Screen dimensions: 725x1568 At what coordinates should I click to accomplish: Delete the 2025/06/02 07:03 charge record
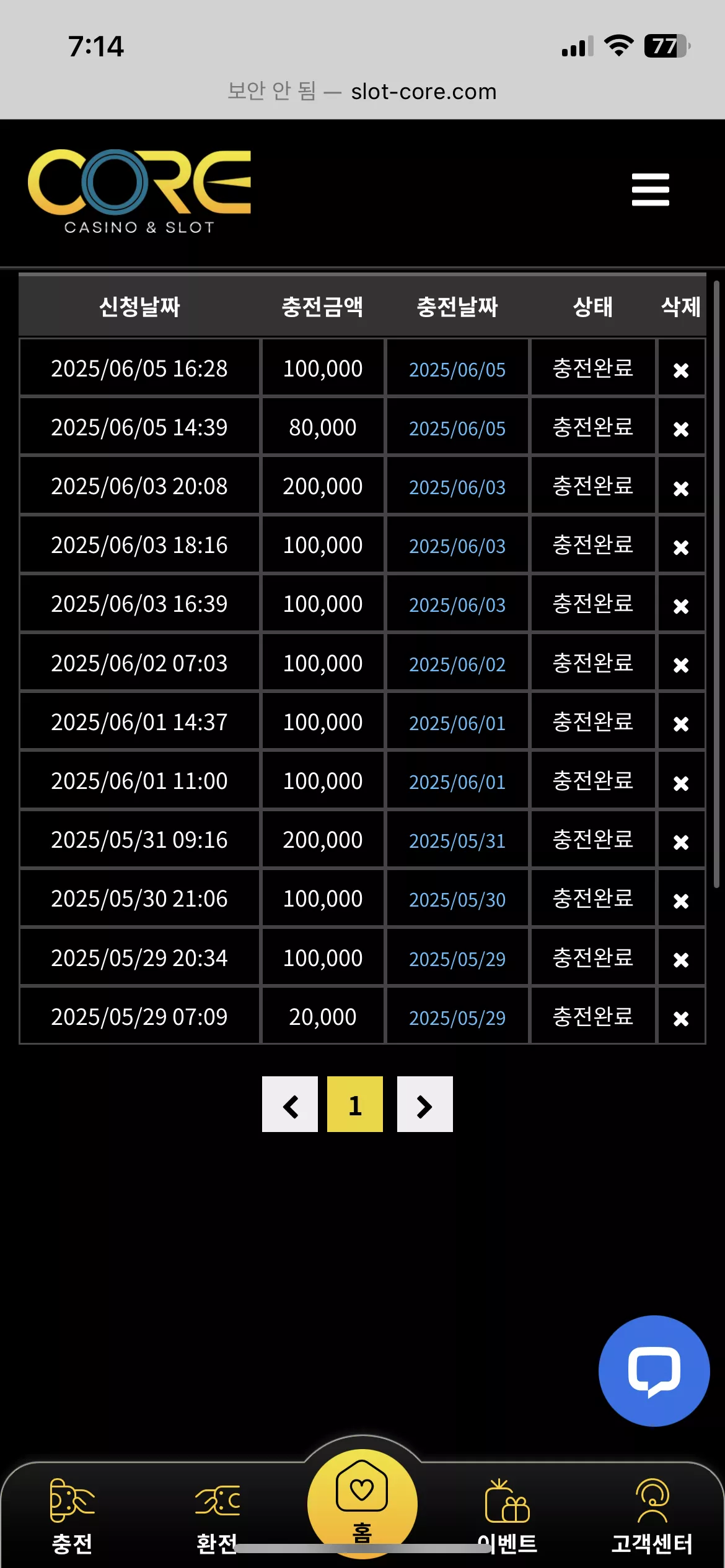(x=681, y=665)
